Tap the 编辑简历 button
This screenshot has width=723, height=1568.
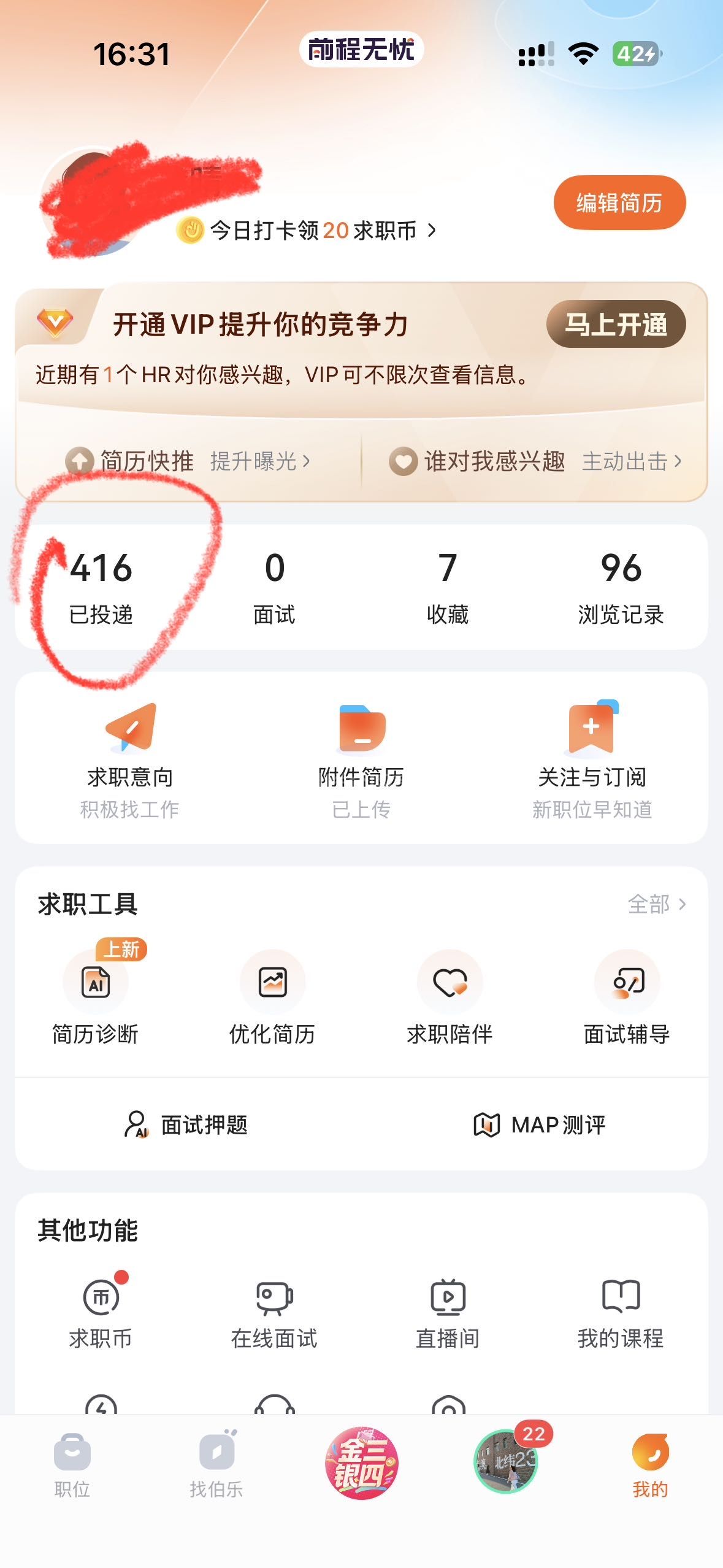(x=619, y=203)
